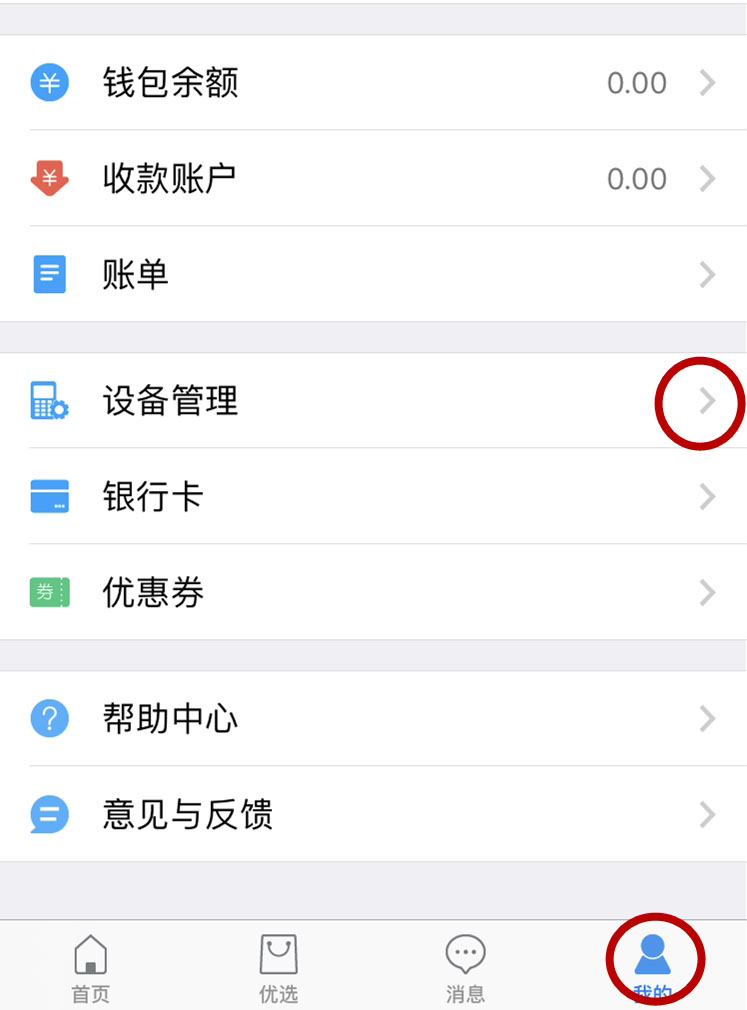Click the device management calculator icon
This screenshot has width=747, height=1010.
tap(50, 402)
